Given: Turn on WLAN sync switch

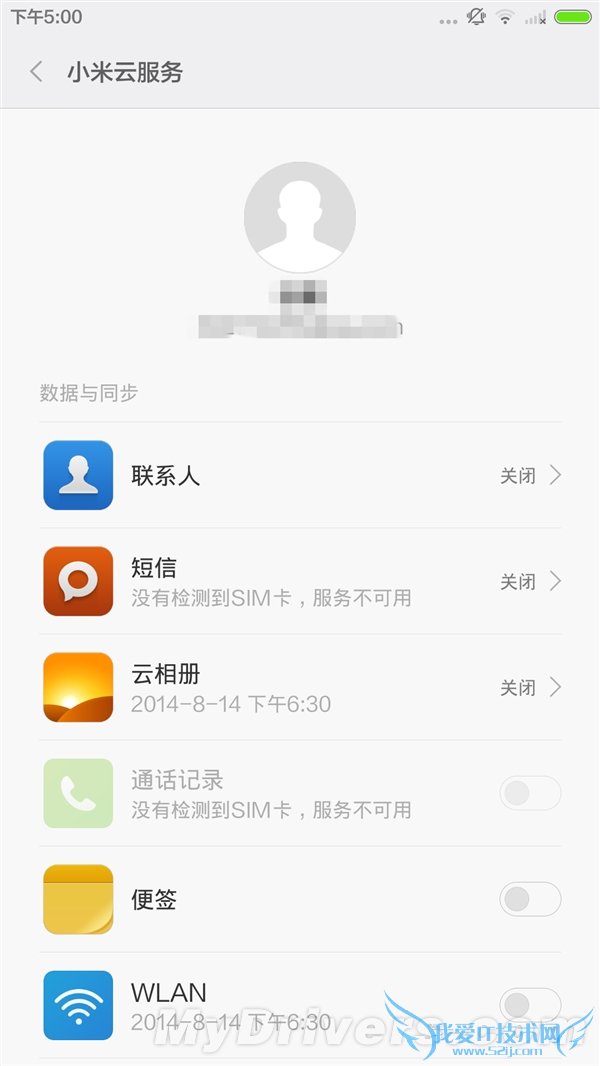Looking at the screenshot, I should point(530,1004).
